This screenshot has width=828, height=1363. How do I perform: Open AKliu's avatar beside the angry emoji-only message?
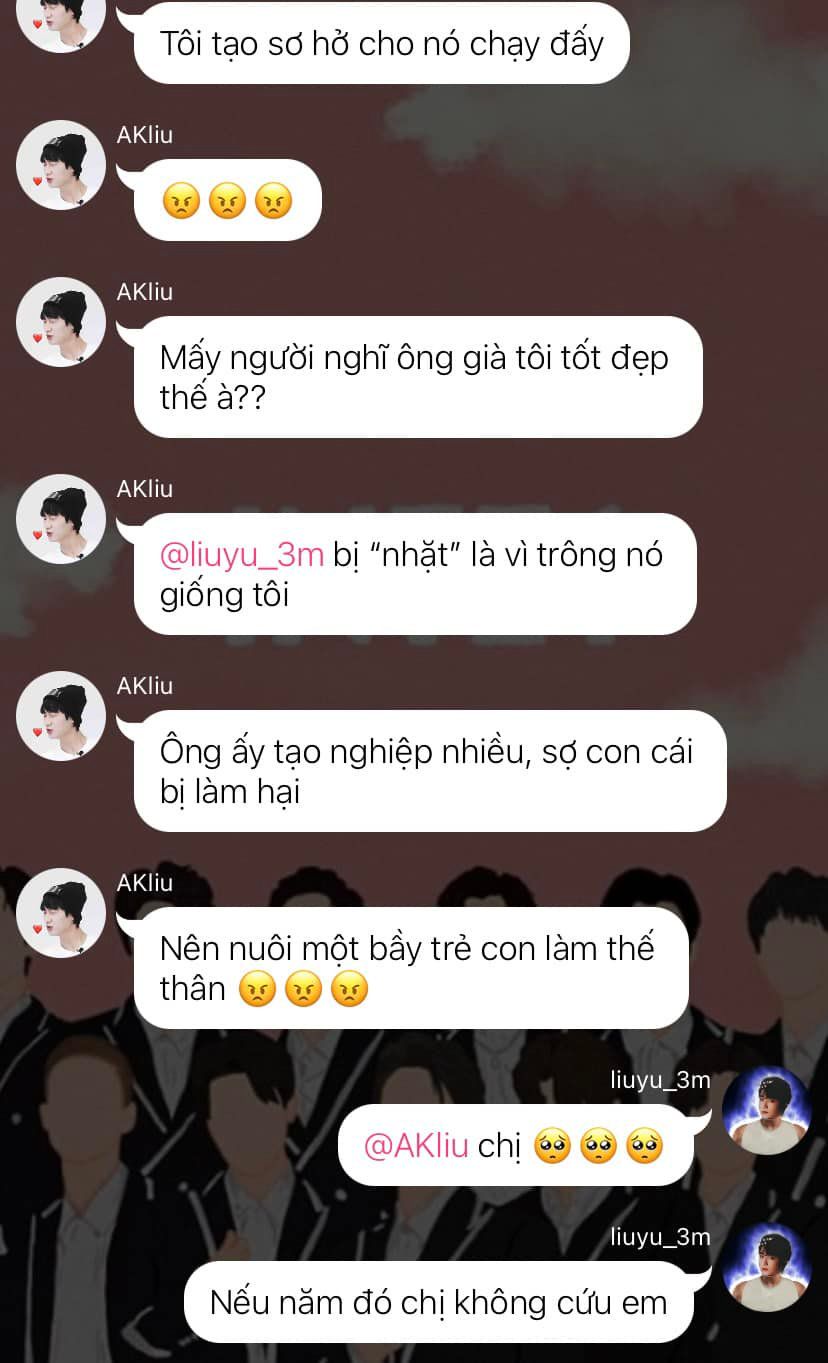coord(61,165)
